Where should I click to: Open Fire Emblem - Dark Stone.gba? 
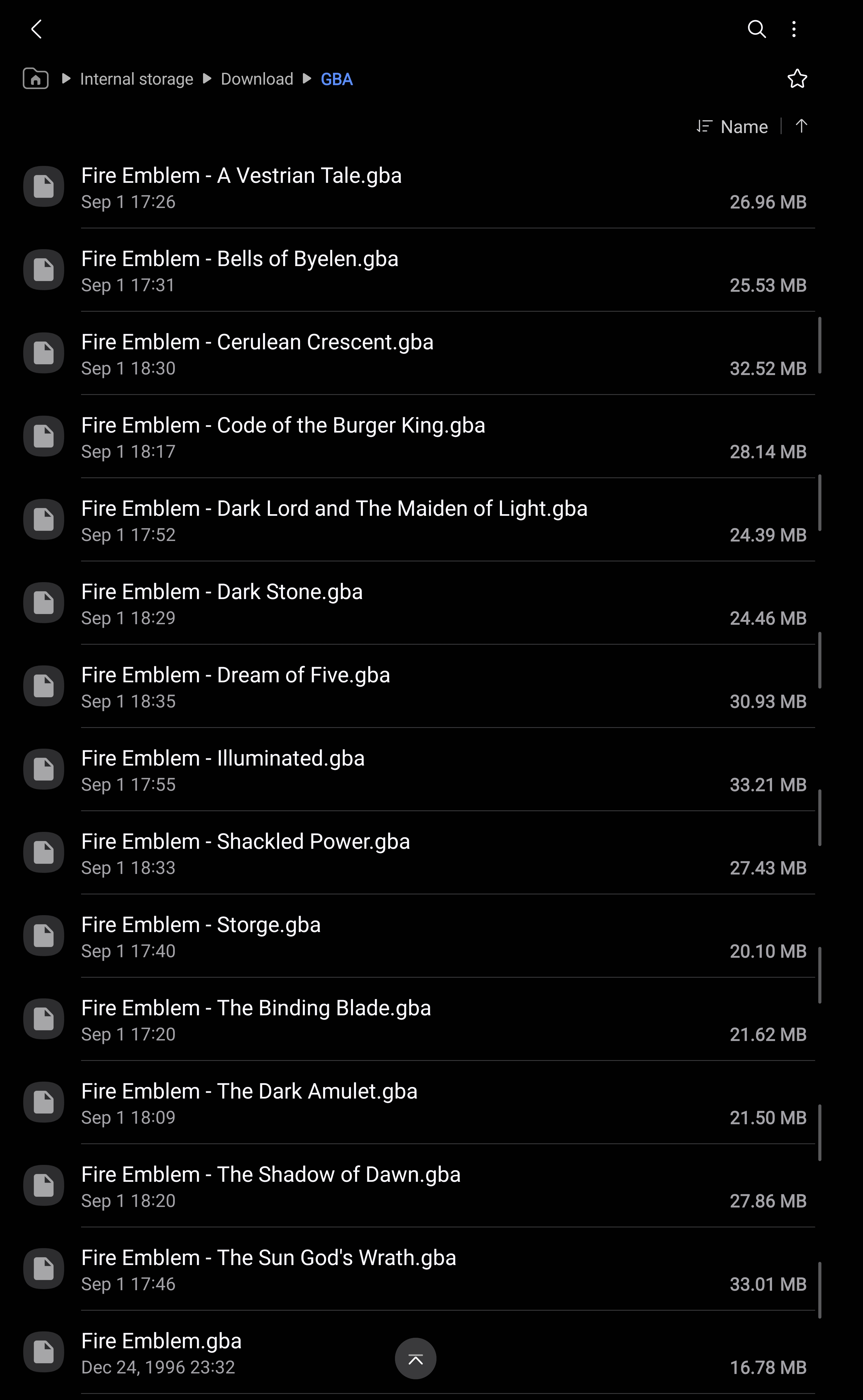pos(419,604)
